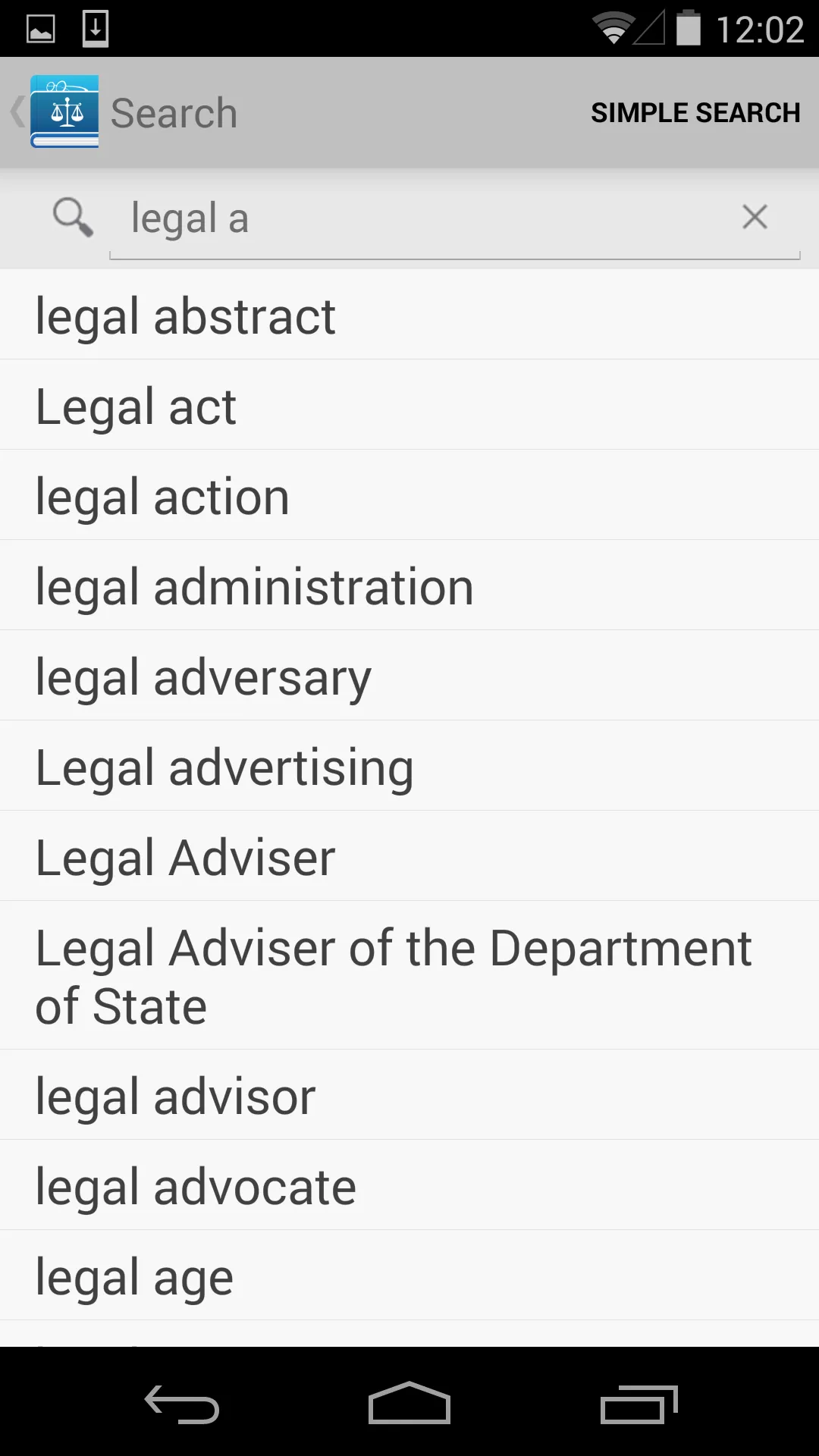Open the legal action entry
Screen dimensions: 819x1456
162,495
